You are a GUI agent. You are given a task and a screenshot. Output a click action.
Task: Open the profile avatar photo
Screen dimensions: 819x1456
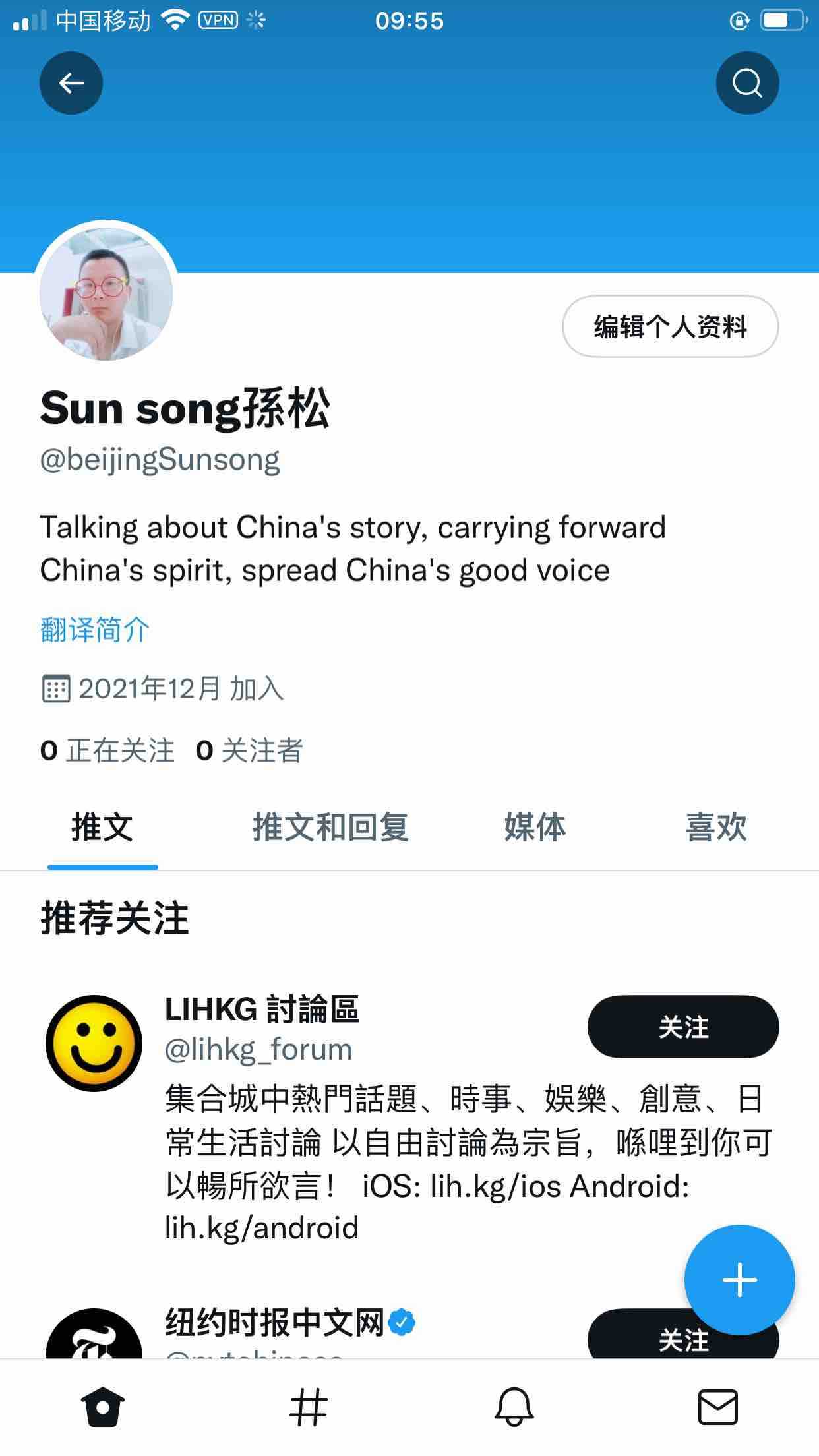coord(106,293)
